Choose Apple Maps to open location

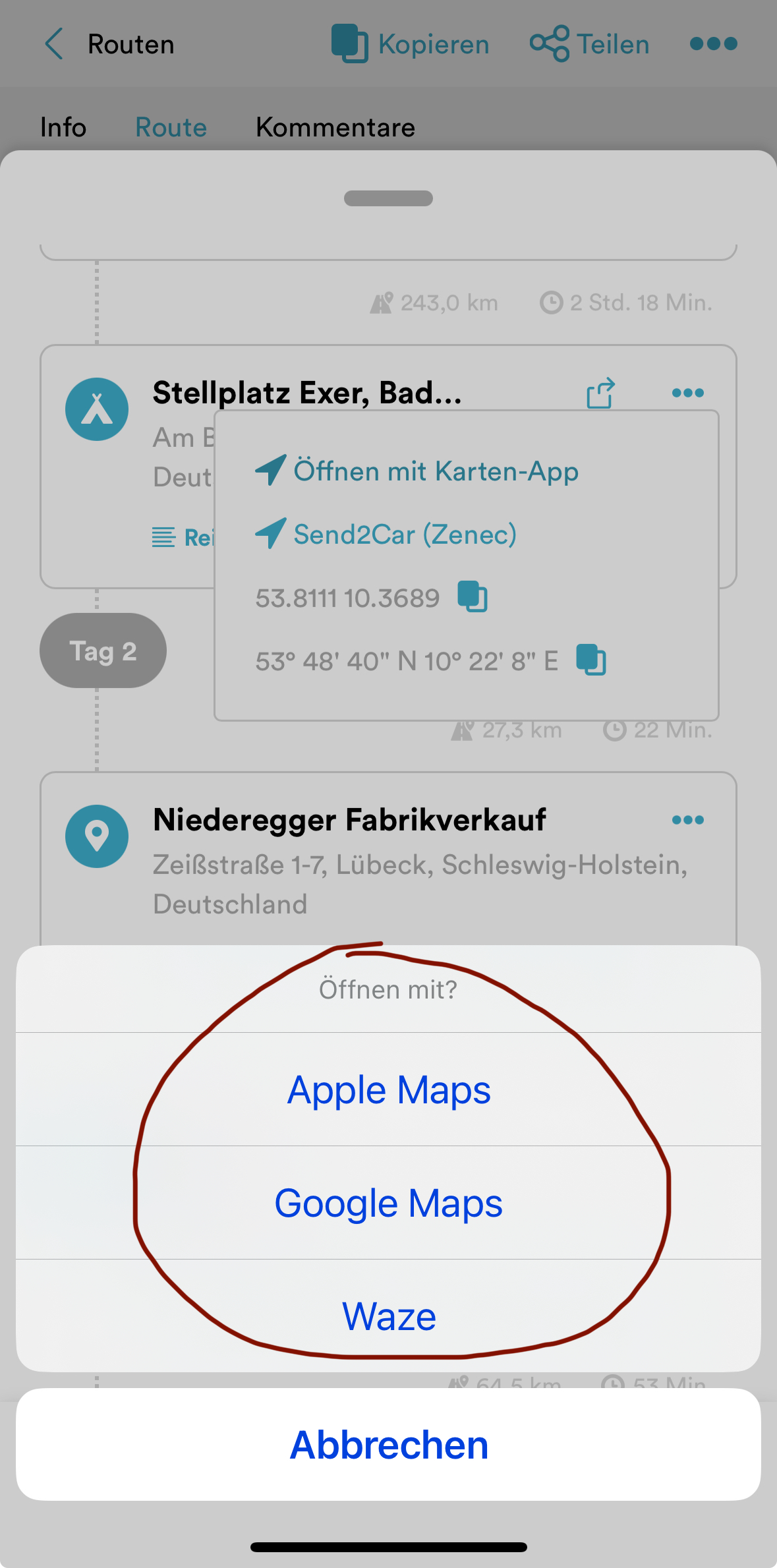(x=388, y=1089)
